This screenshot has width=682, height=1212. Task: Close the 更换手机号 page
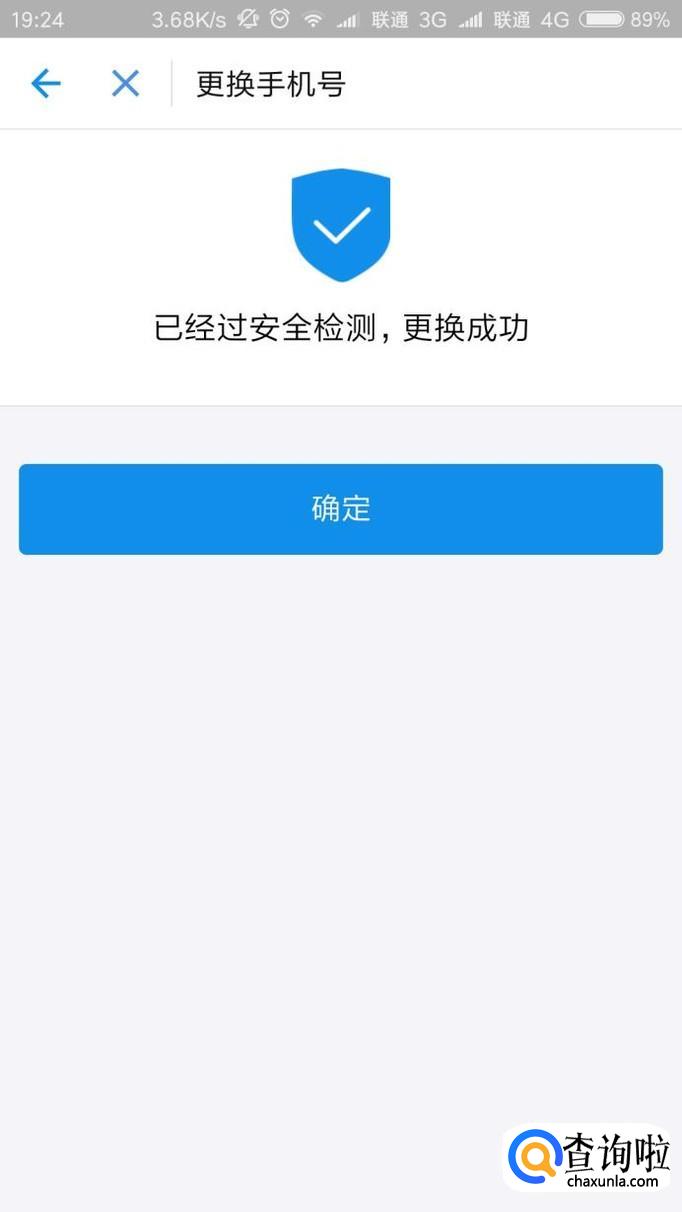[125, 84]
